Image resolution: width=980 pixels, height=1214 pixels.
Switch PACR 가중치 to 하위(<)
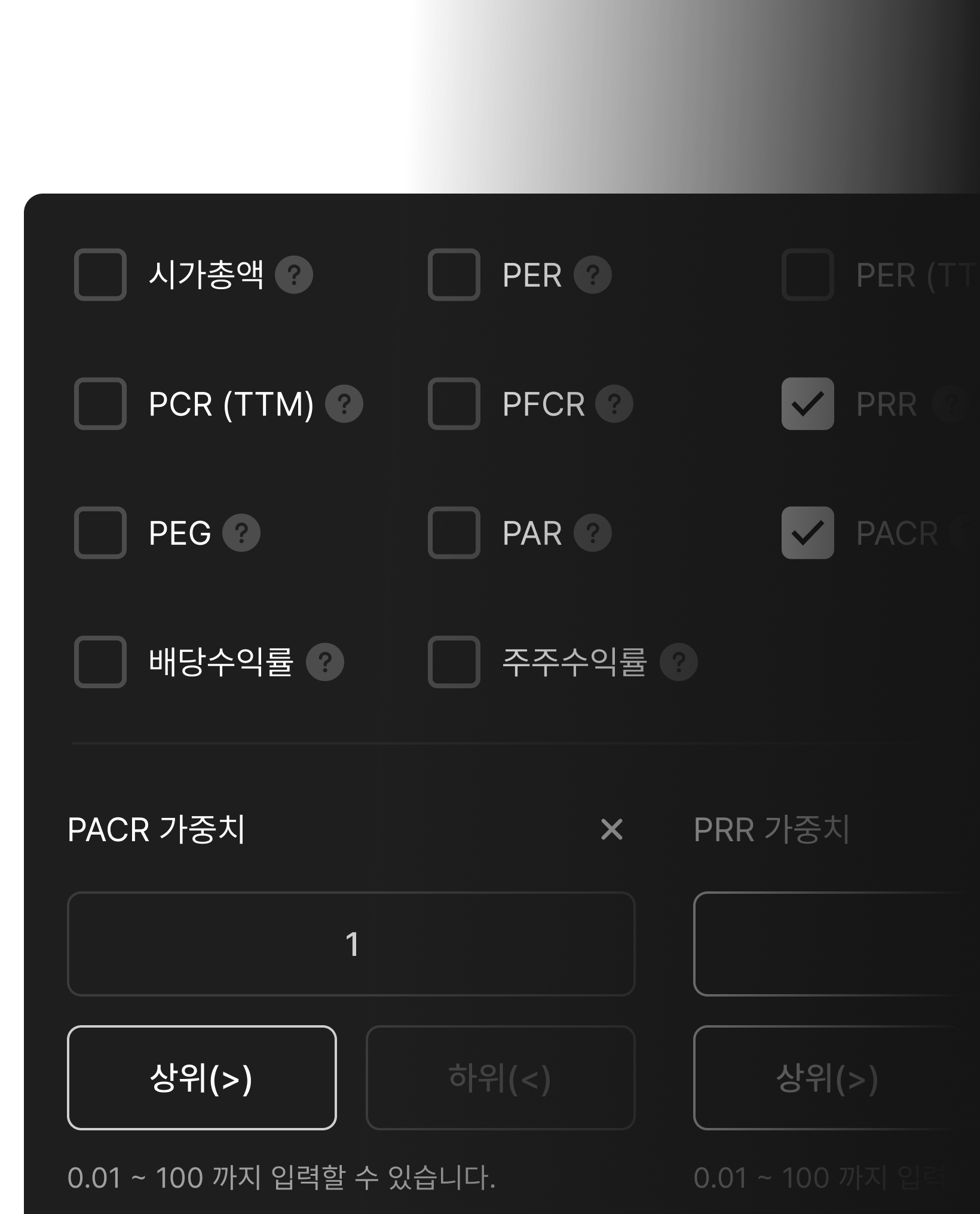click(500, 1078)
